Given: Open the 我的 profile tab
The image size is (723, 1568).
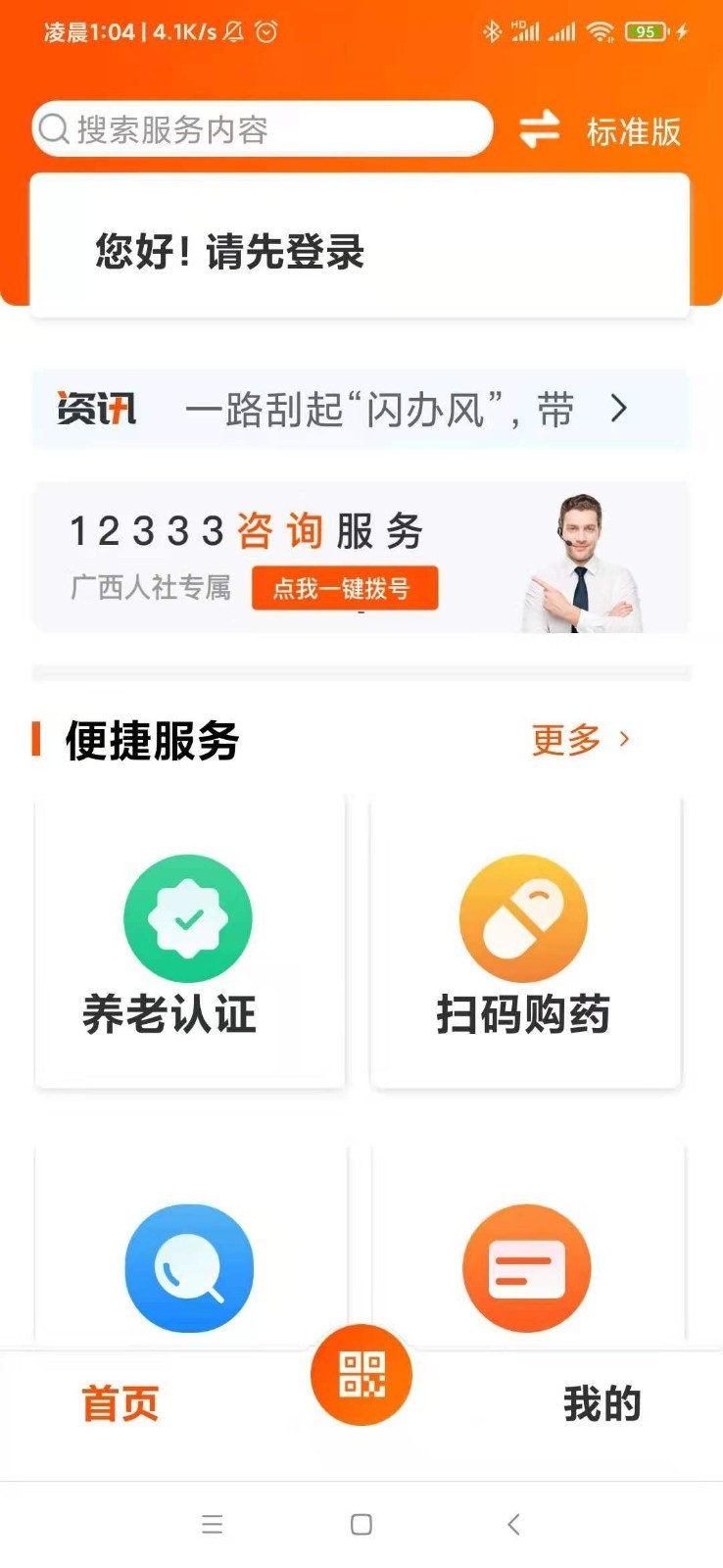Looking at the screenshot, I should coord(602,1403).
